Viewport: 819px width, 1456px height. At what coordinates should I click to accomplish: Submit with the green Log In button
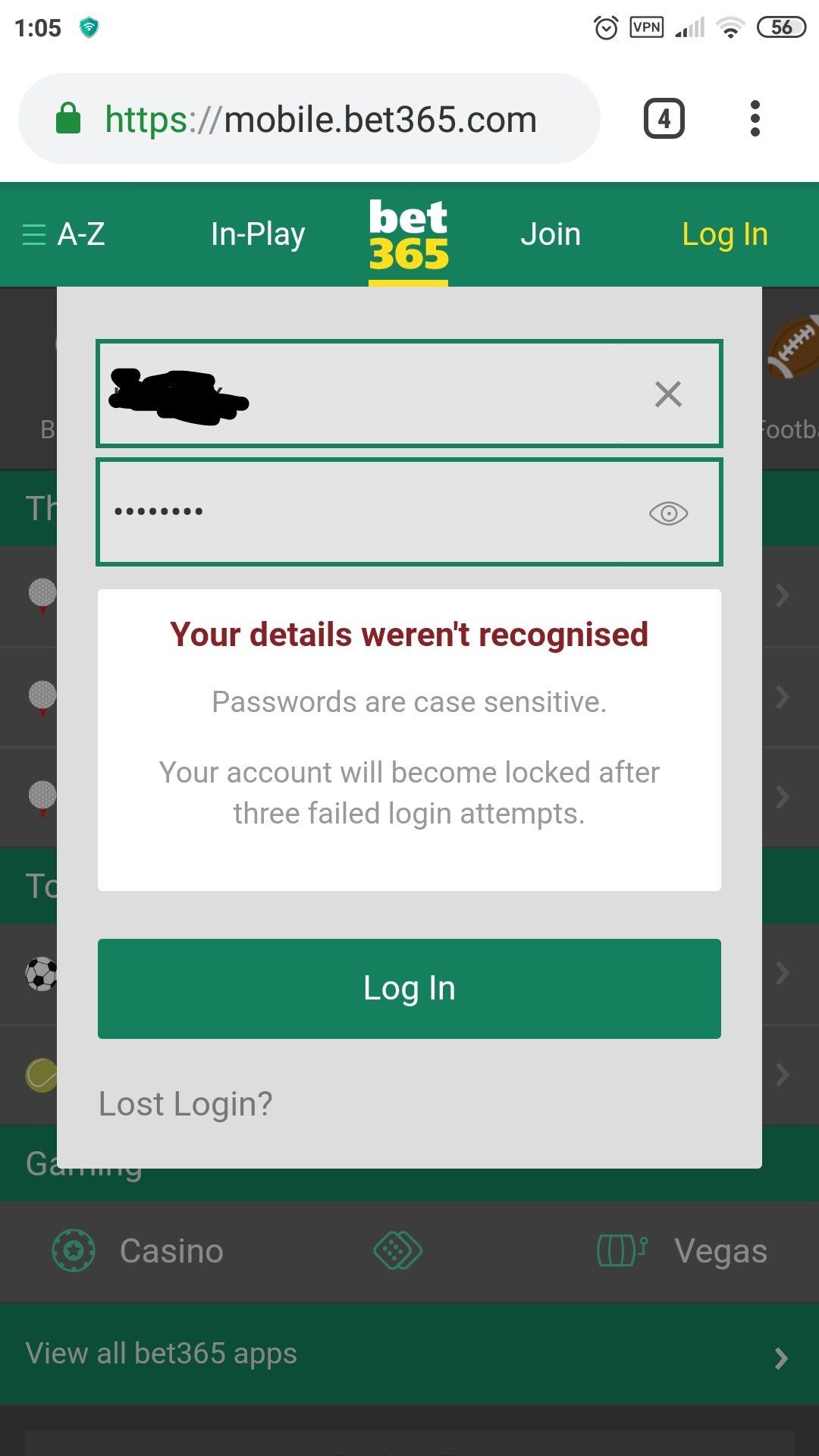pyautogui.click(x=409, y=988)
